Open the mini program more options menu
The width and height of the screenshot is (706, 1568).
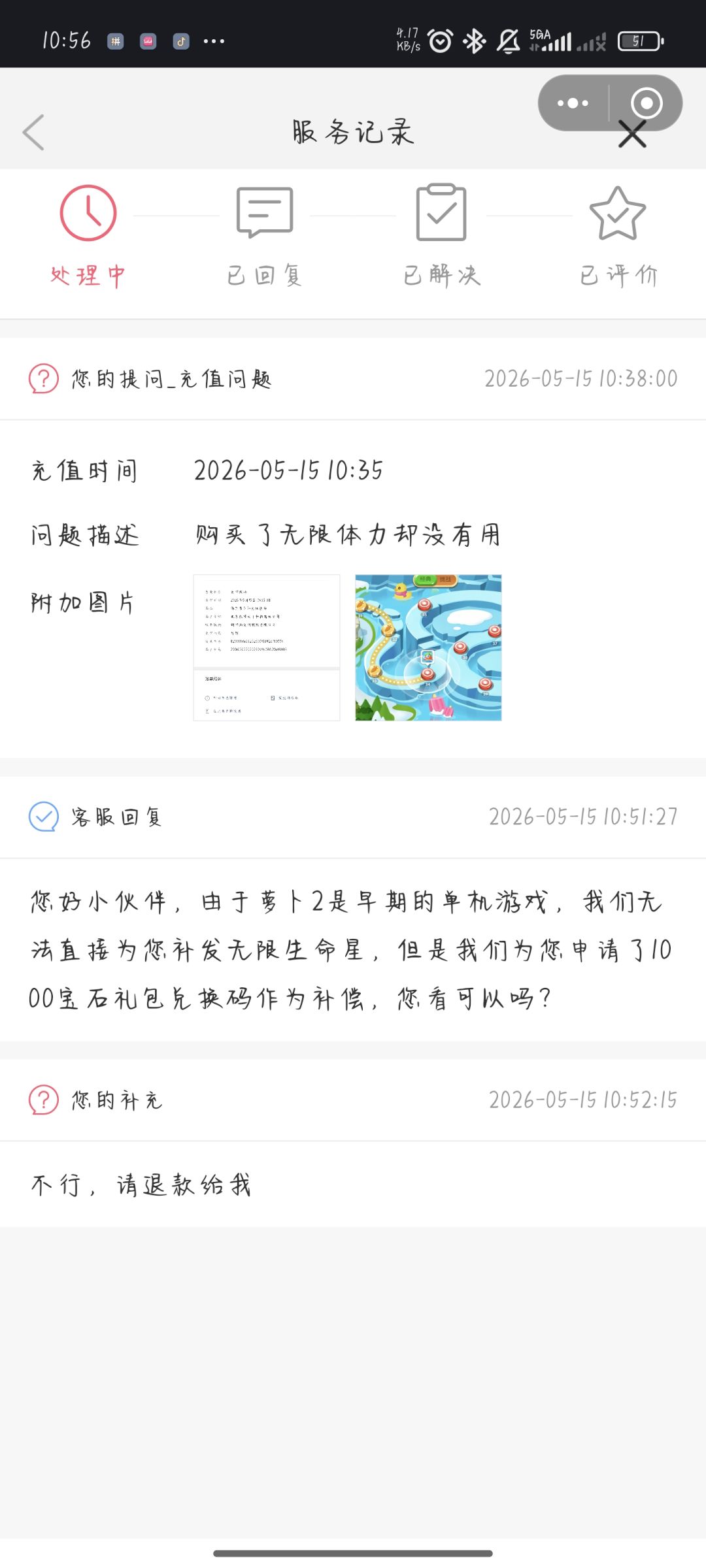573,103
